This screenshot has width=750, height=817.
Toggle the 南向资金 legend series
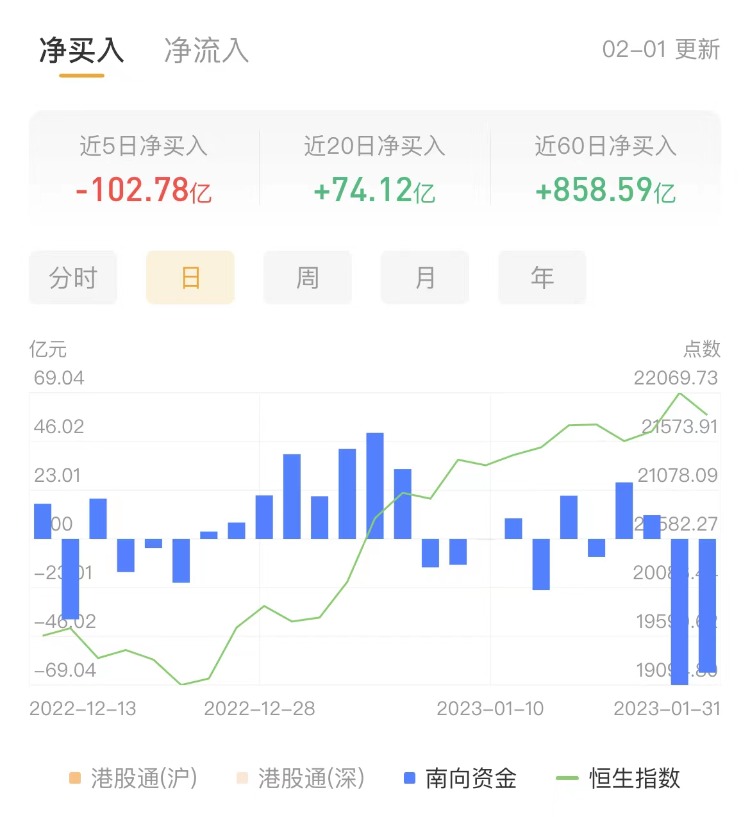point(459,778)
